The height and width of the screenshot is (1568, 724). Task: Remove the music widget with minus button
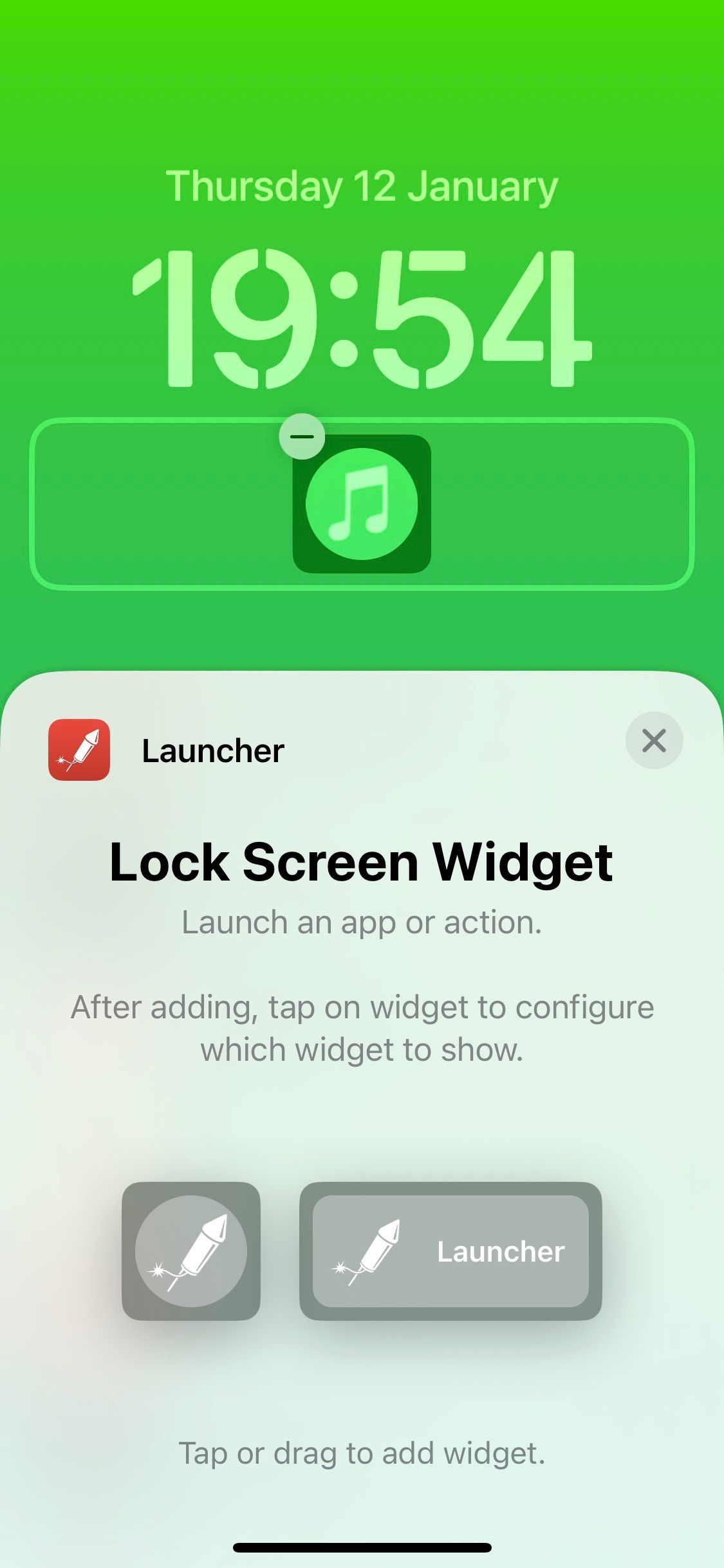click(x=302, y=436)
